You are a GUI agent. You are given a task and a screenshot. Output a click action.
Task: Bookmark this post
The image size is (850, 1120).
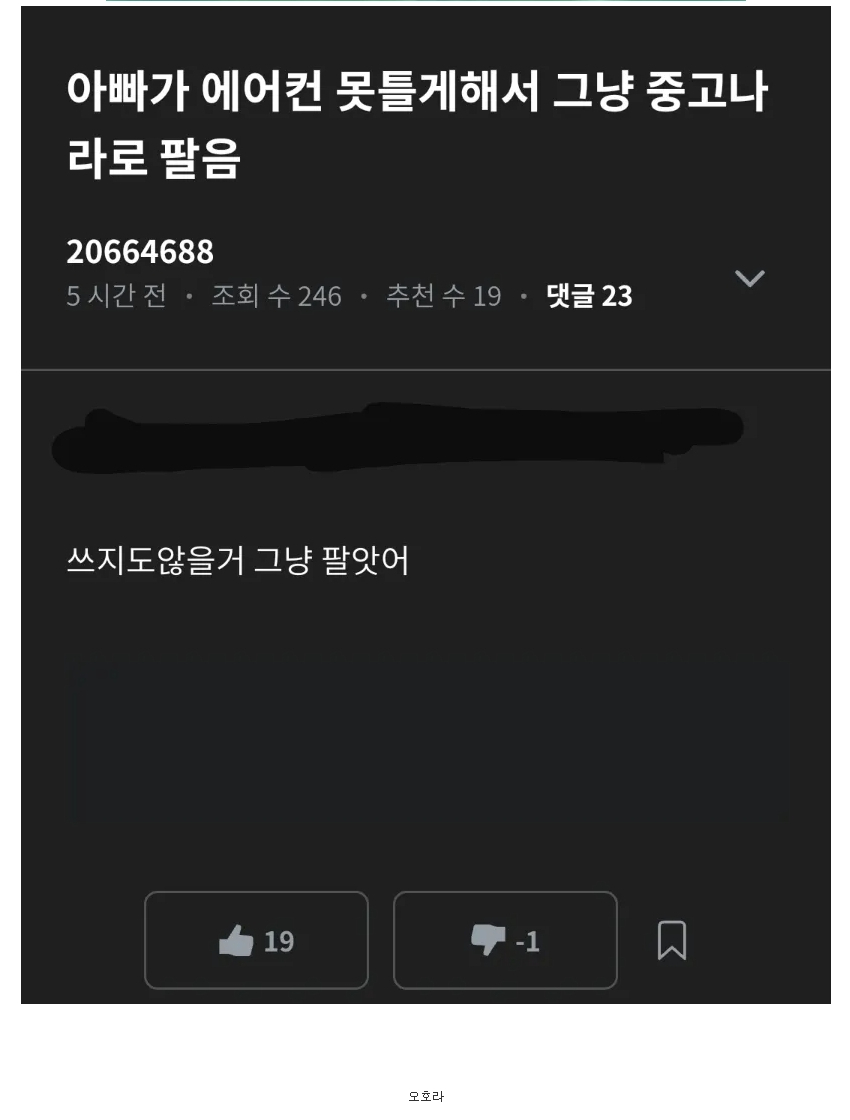[671, 940]
